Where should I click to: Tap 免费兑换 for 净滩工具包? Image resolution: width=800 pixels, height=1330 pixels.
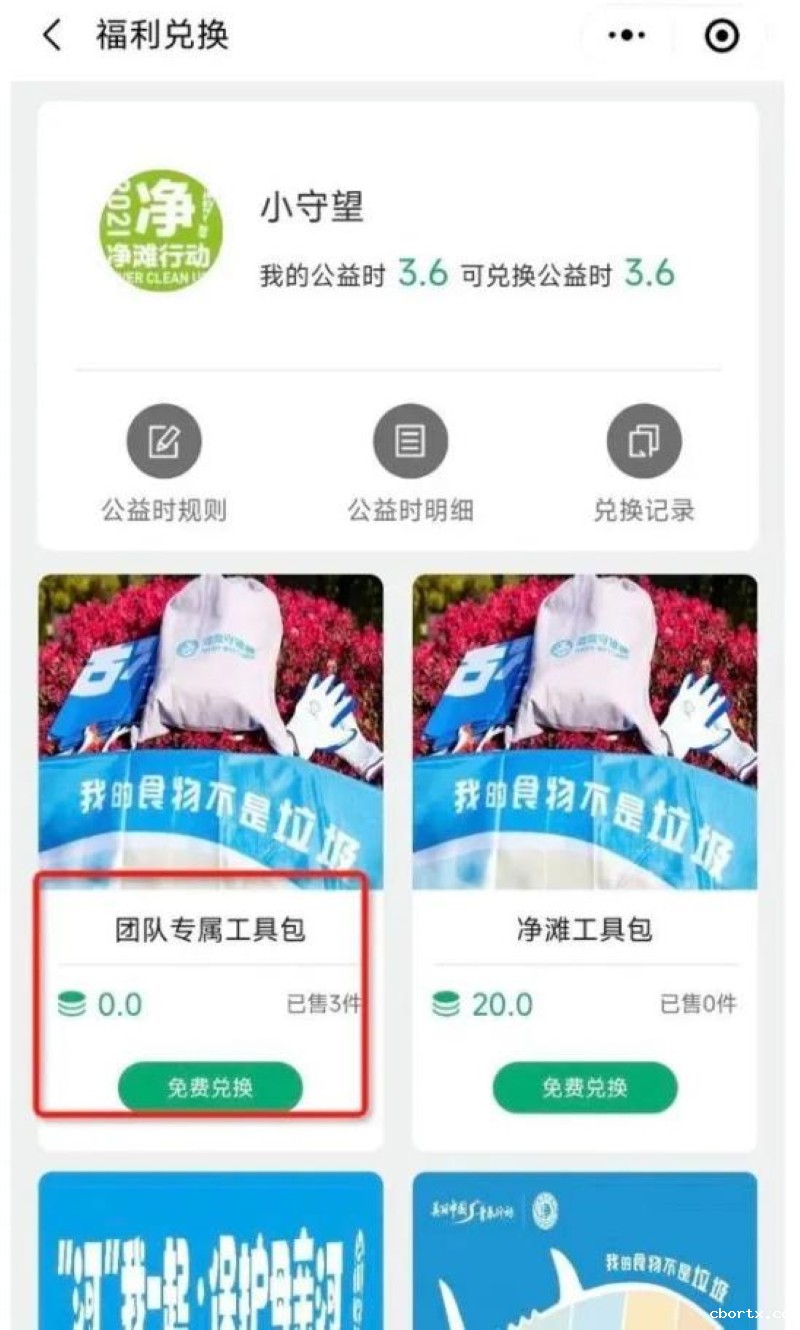(x=585, y=1088)
